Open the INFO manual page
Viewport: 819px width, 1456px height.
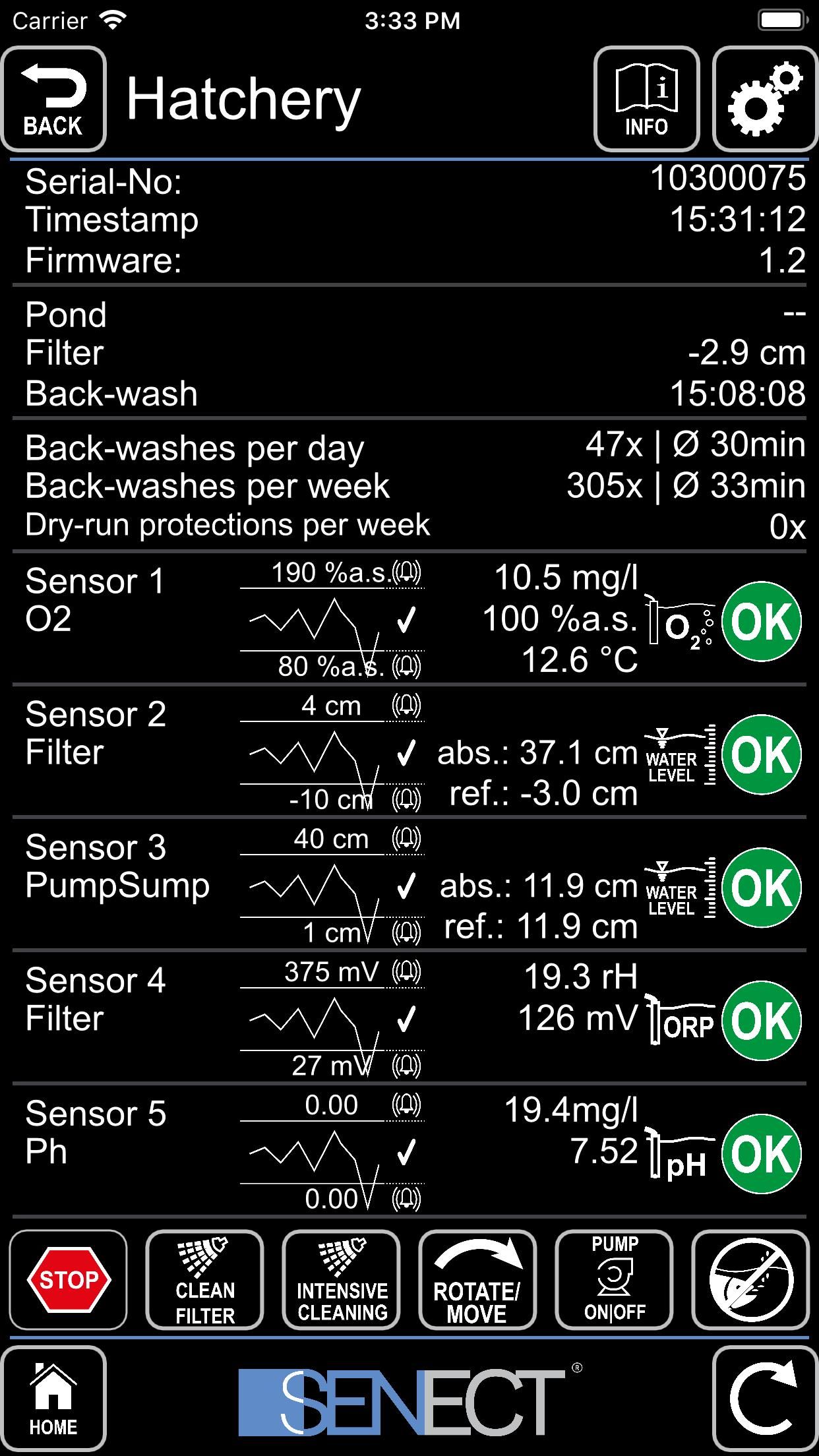click(x=646, y=99)
